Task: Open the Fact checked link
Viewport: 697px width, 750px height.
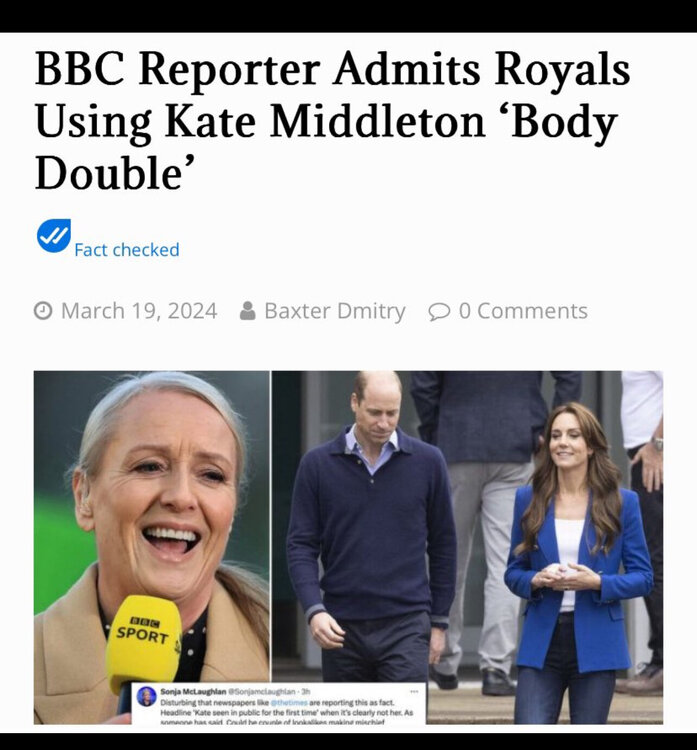Action: [x=126, y=250]
